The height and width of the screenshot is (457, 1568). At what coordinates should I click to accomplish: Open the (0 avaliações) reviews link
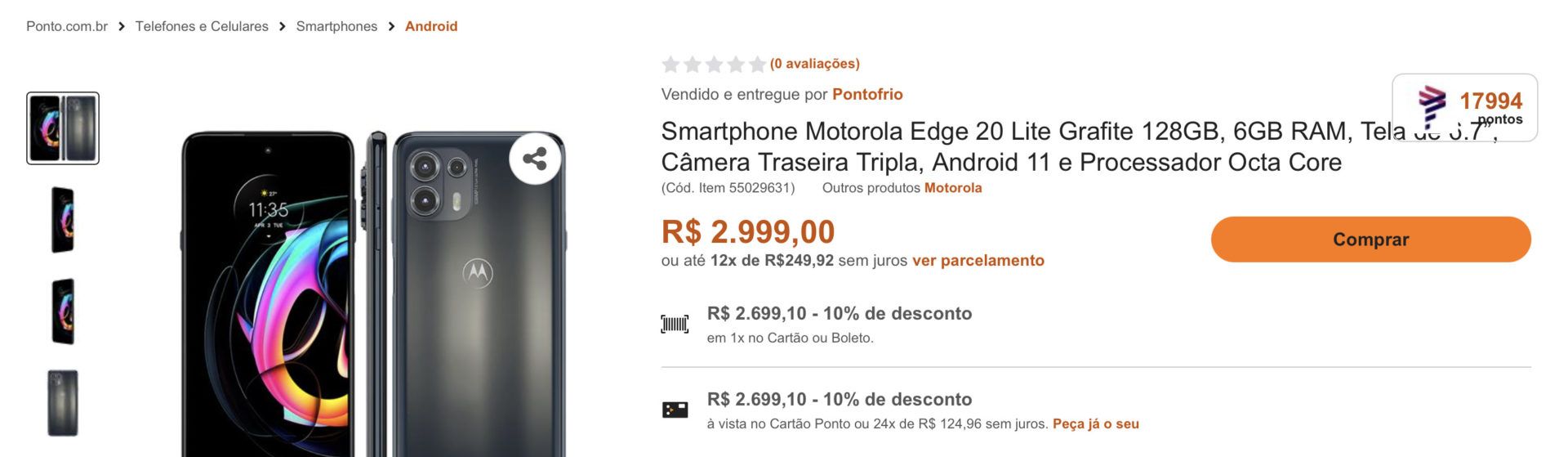tap(814, 64)
